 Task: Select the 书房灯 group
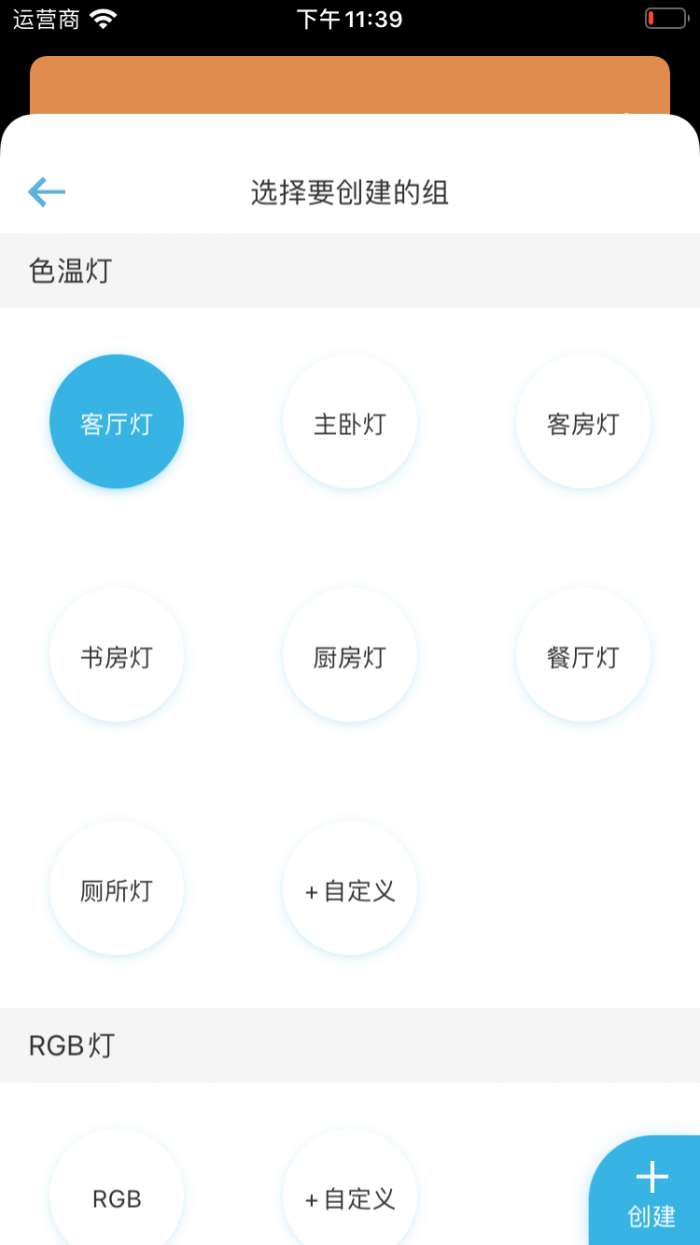point(117,656)
